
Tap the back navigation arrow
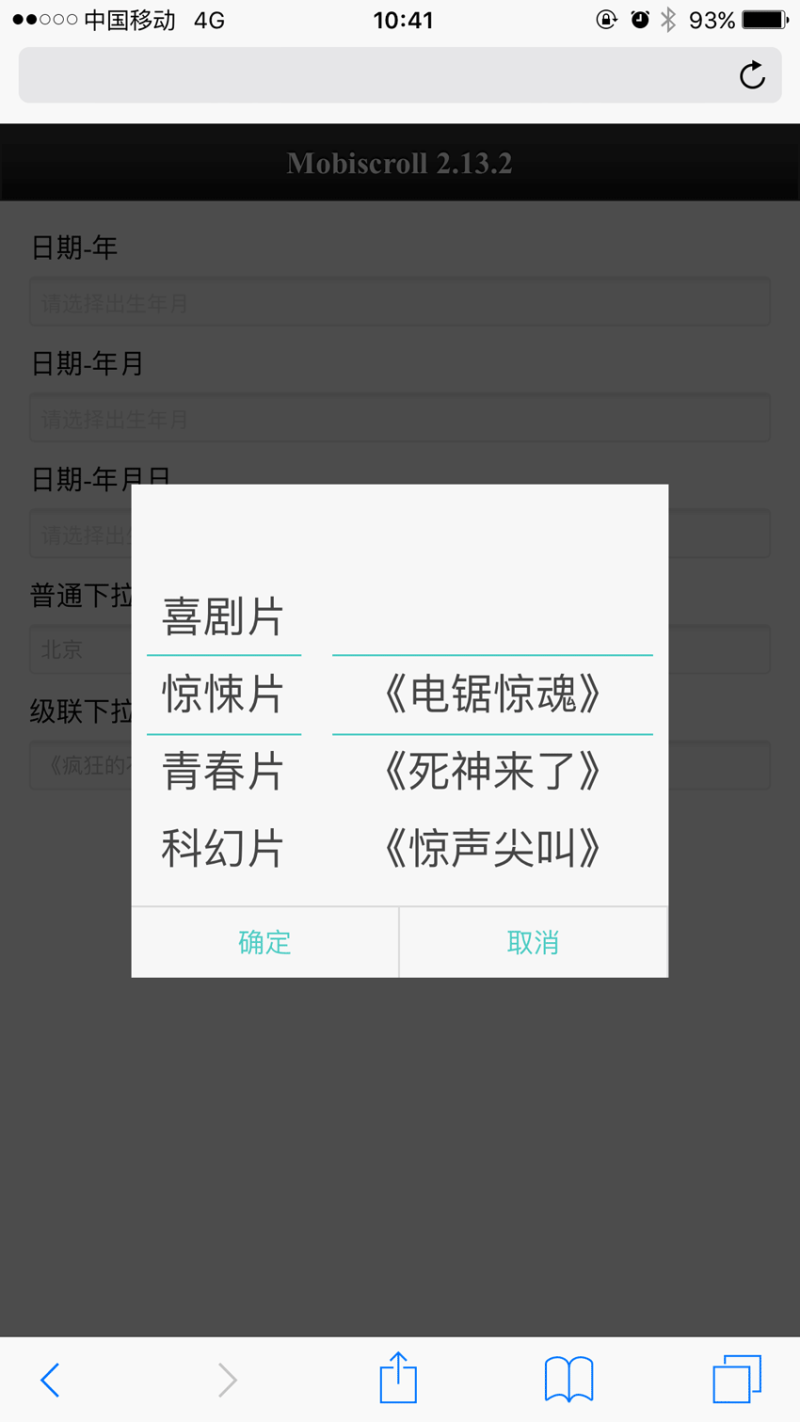tap(51, 1378)
